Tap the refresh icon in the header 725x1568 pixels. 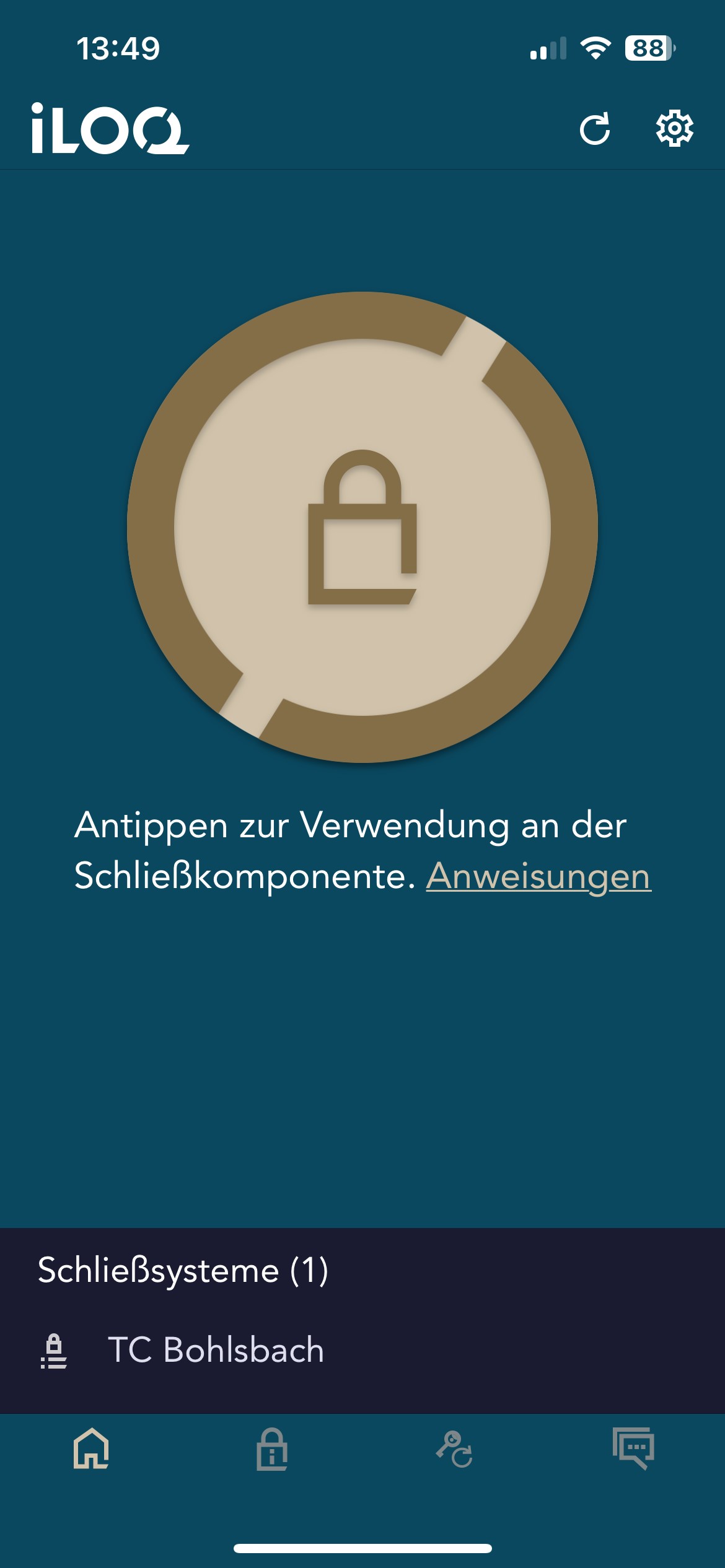click(x=594, y=129)
